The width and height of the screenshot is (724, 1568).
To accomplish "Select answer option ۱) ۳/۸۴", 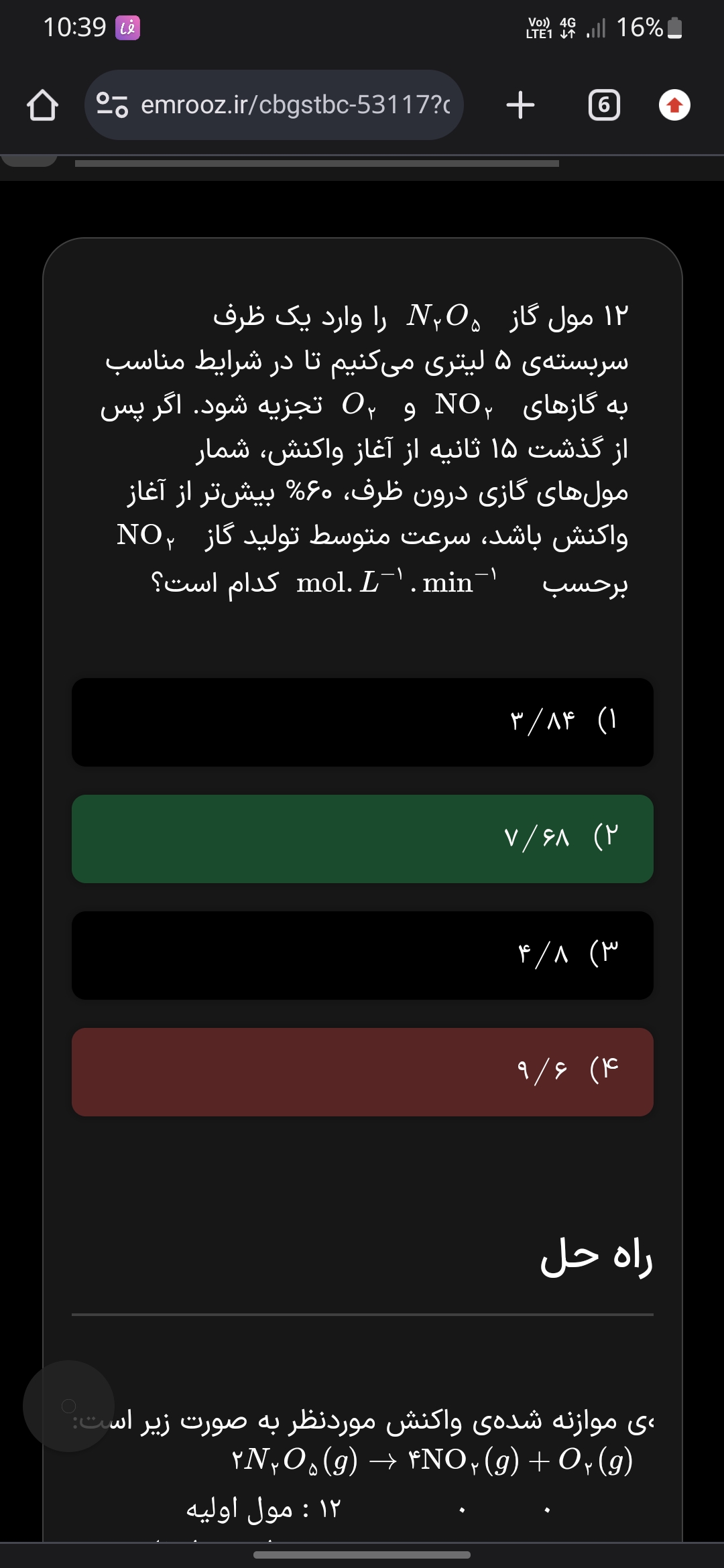I will 362,722.
